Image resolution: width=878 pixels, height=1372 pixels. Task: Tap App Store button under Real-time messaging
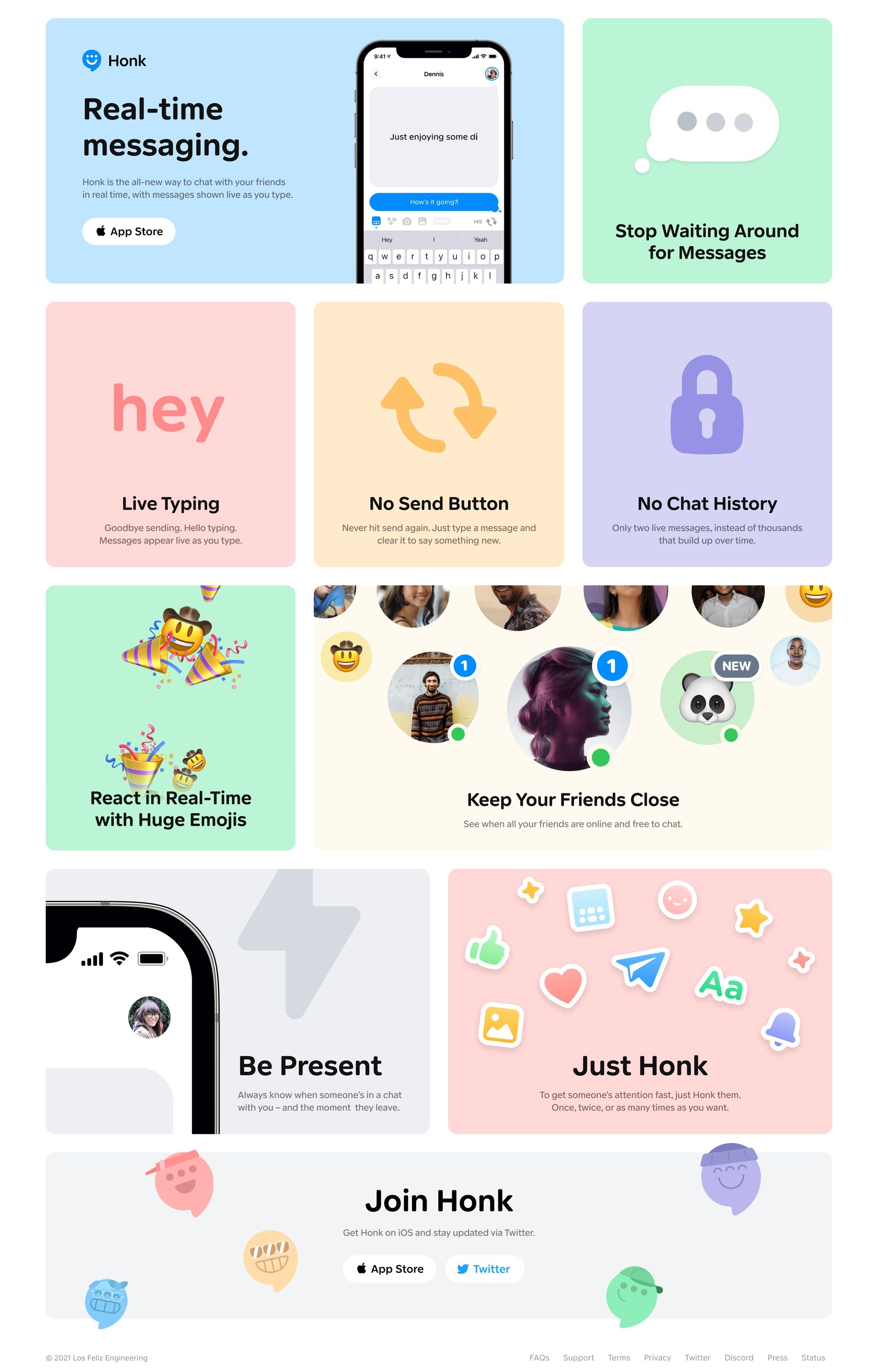click(x=129, y=231)
